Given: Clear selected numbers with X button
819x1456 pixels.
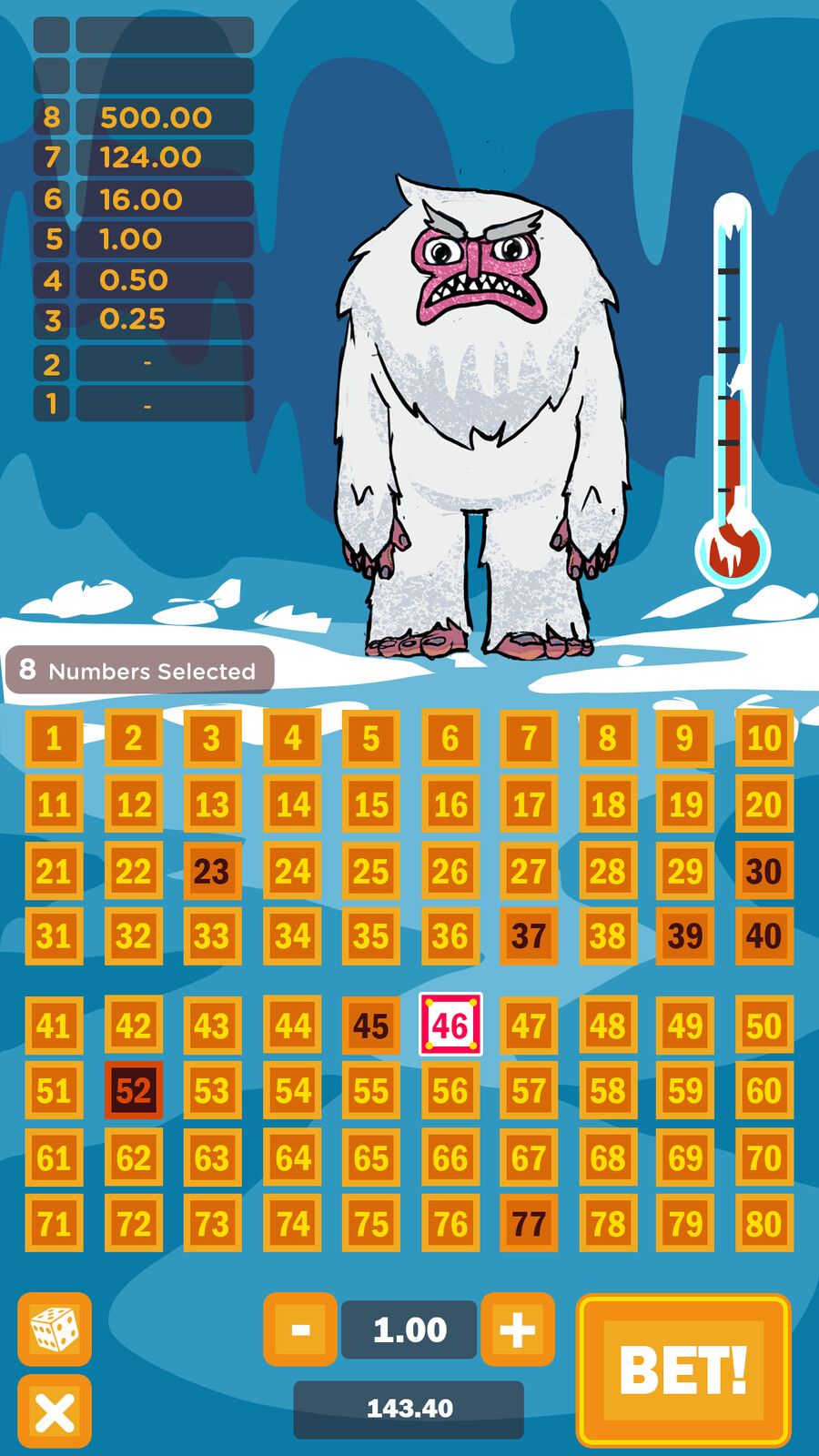Looking at the screenshot, I should pyautogui.click(x=55, y=1411).
